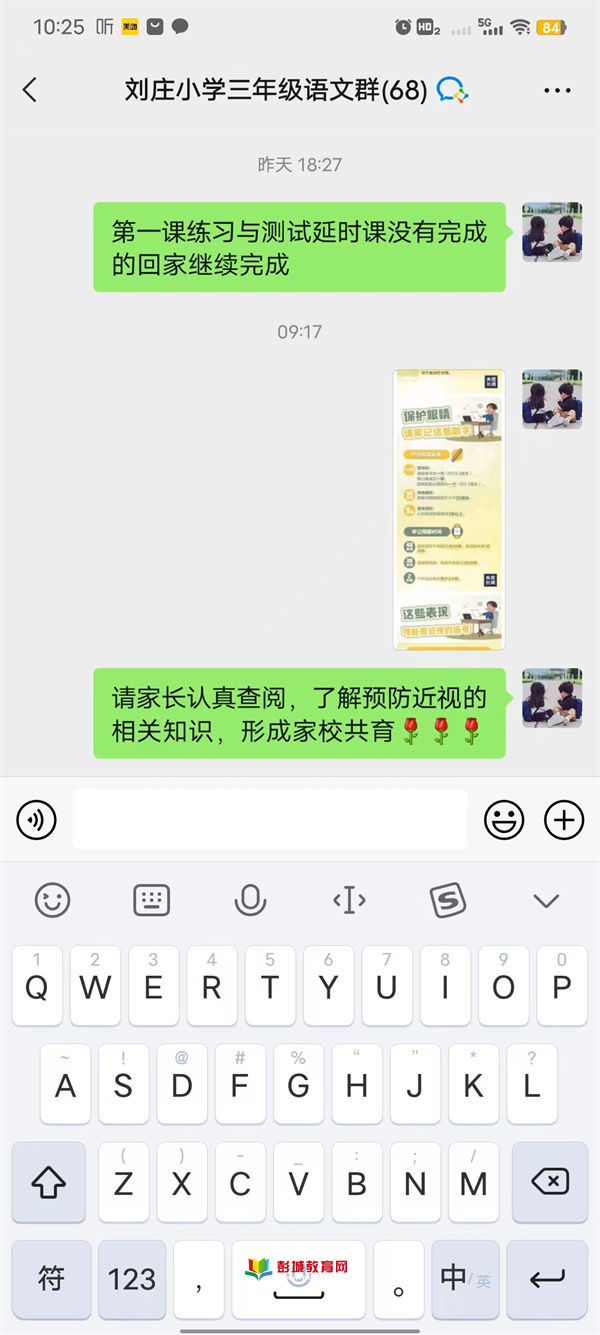Image resolution: width=600 pixels, height=1335 pixels.
Task: Switch to the 123 number keyboard
Action: tap(132, 1278)
